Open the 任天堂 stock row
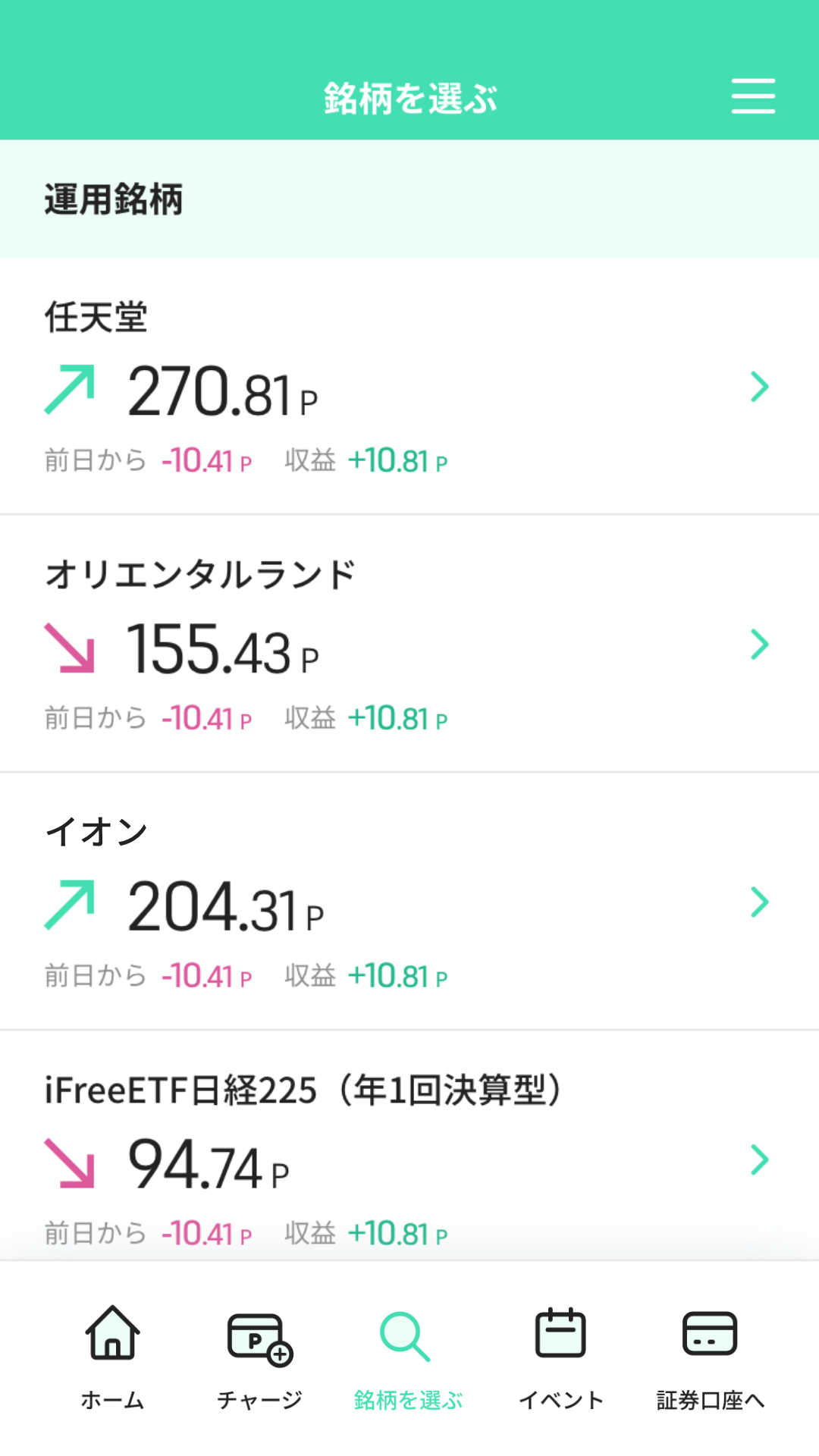819x1456 pixels. click(409, 387)
